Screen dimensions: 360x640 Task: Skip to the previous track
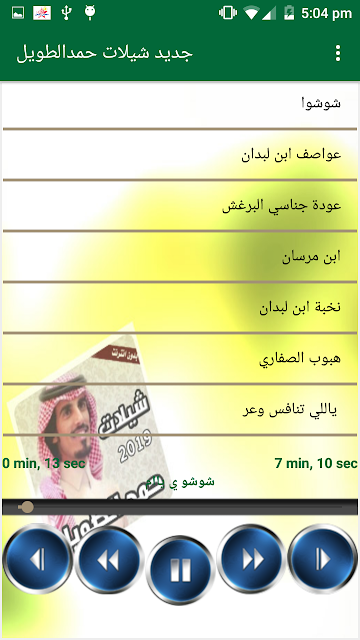click(x=38, y=559)
